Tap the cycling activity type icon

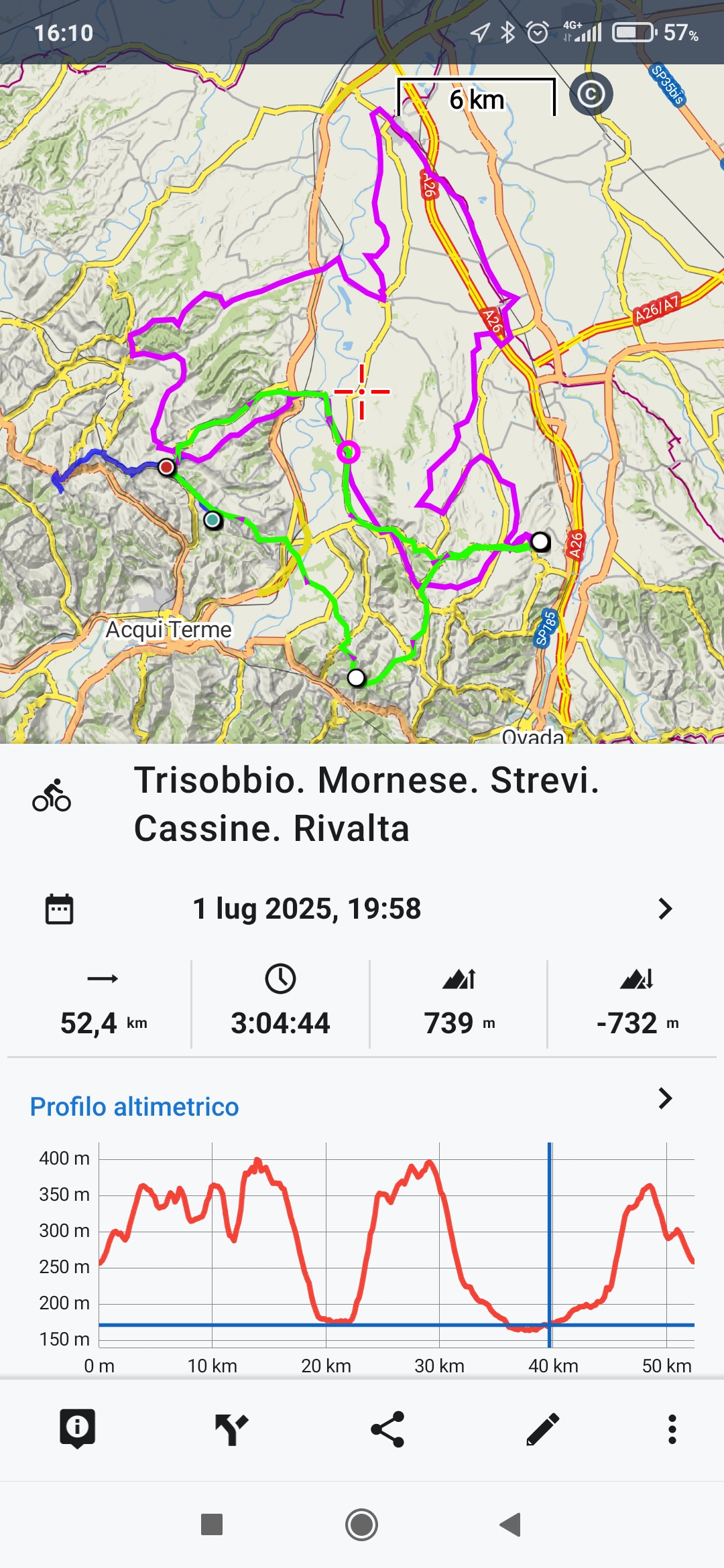click(52, 795)
